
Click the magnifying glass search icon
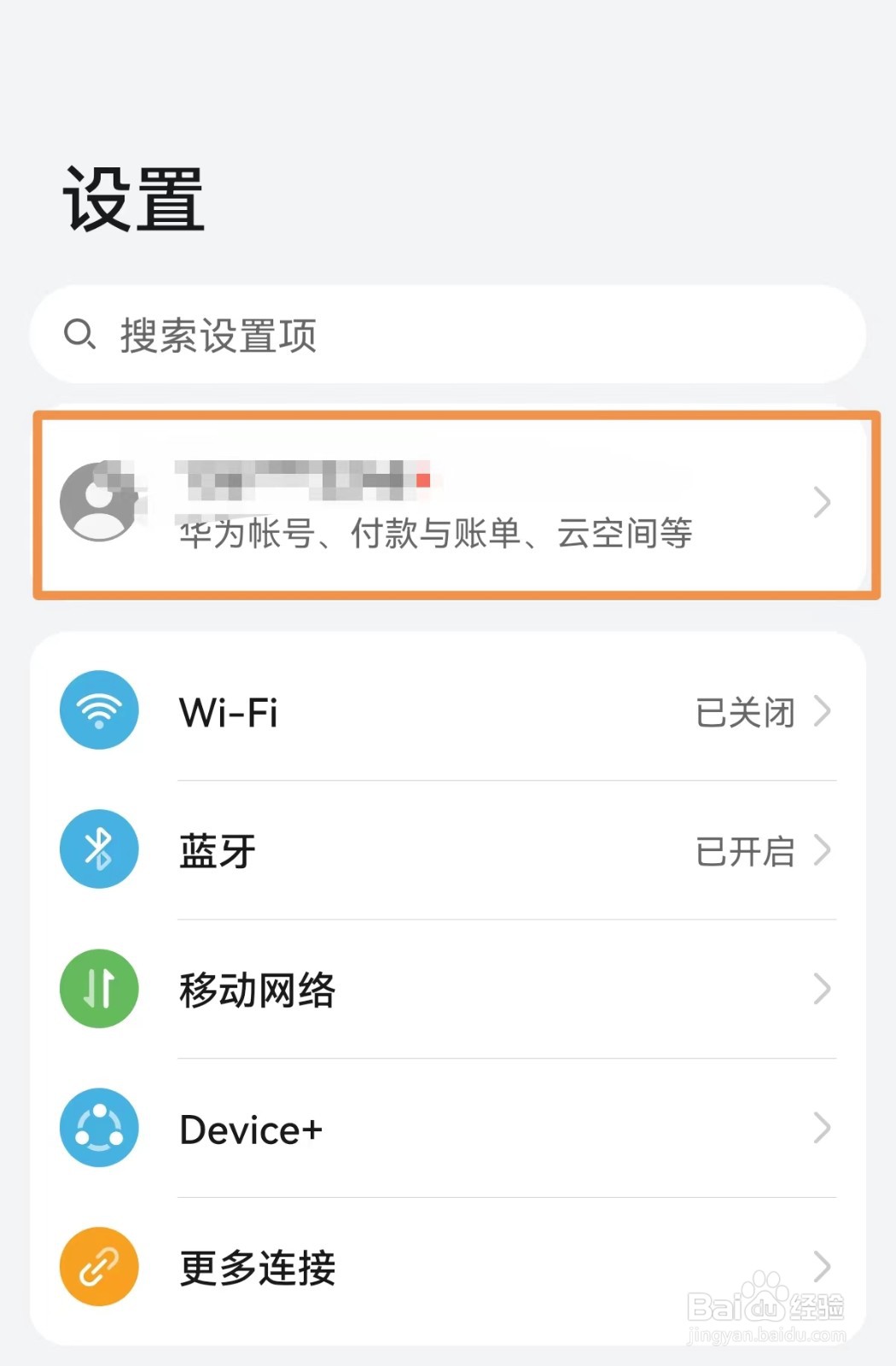81,335
